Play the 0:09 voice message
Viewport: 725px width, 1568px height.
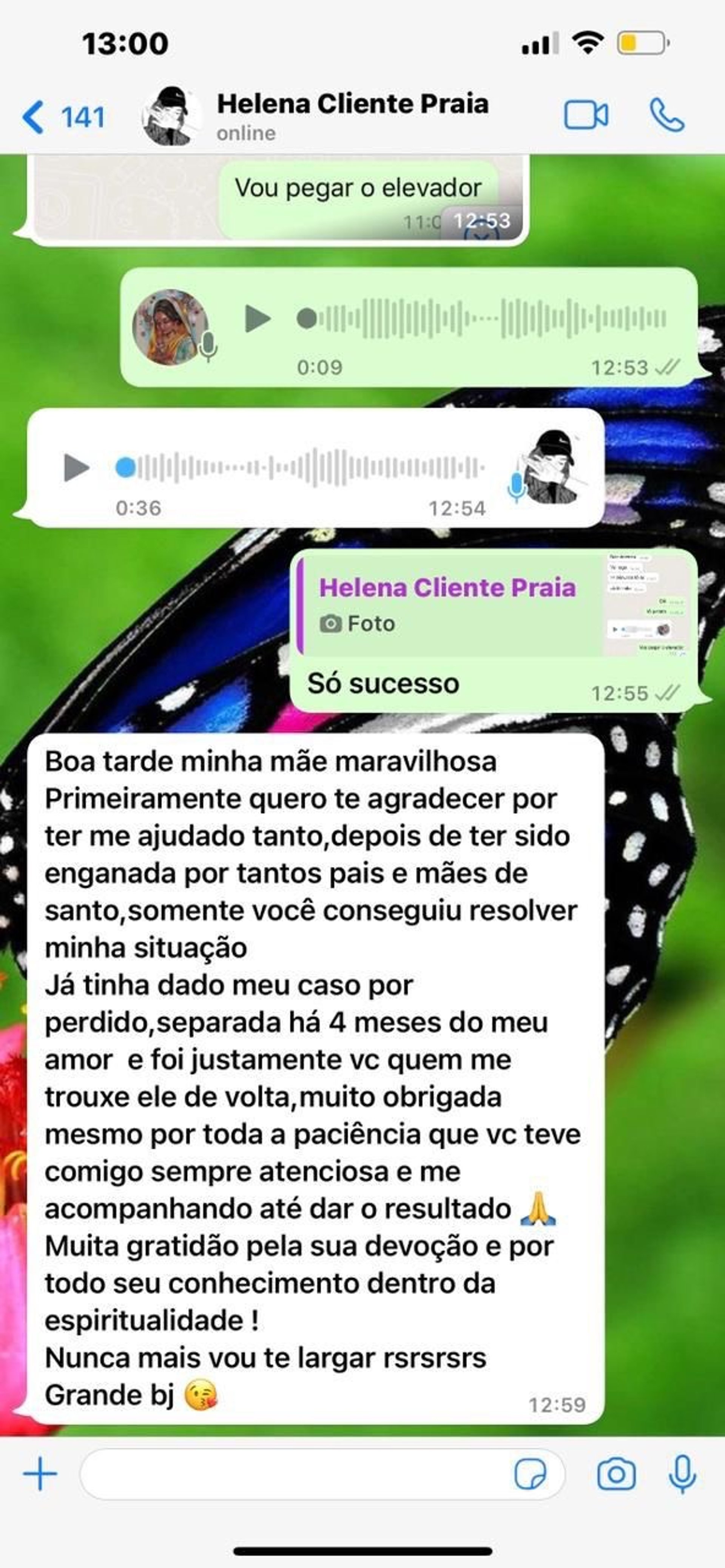pyautogui.click(x=257, y=319)
